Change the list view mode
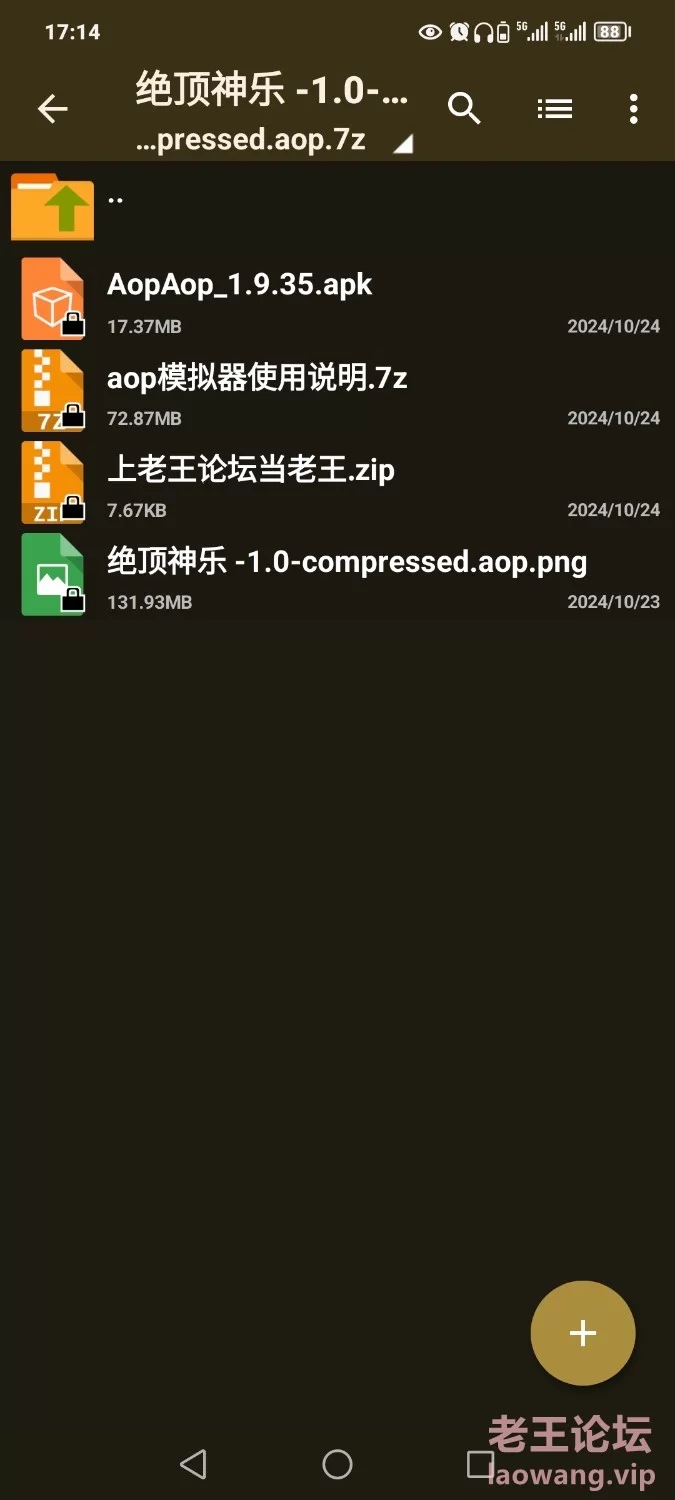 (554, 109)
